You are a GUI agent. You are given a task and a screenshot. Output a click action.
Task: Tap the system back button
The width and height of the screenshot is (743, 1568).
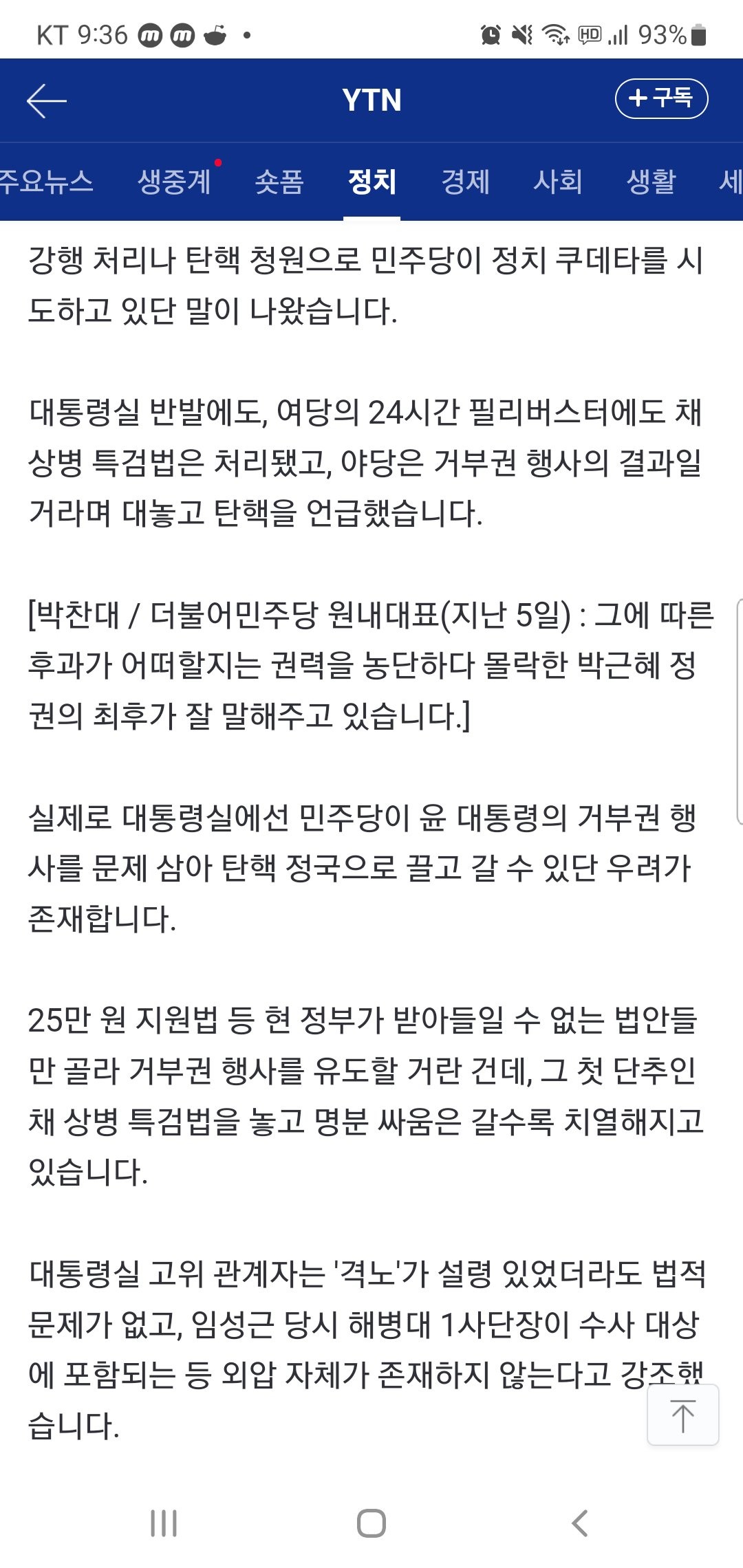point(580,1523)
